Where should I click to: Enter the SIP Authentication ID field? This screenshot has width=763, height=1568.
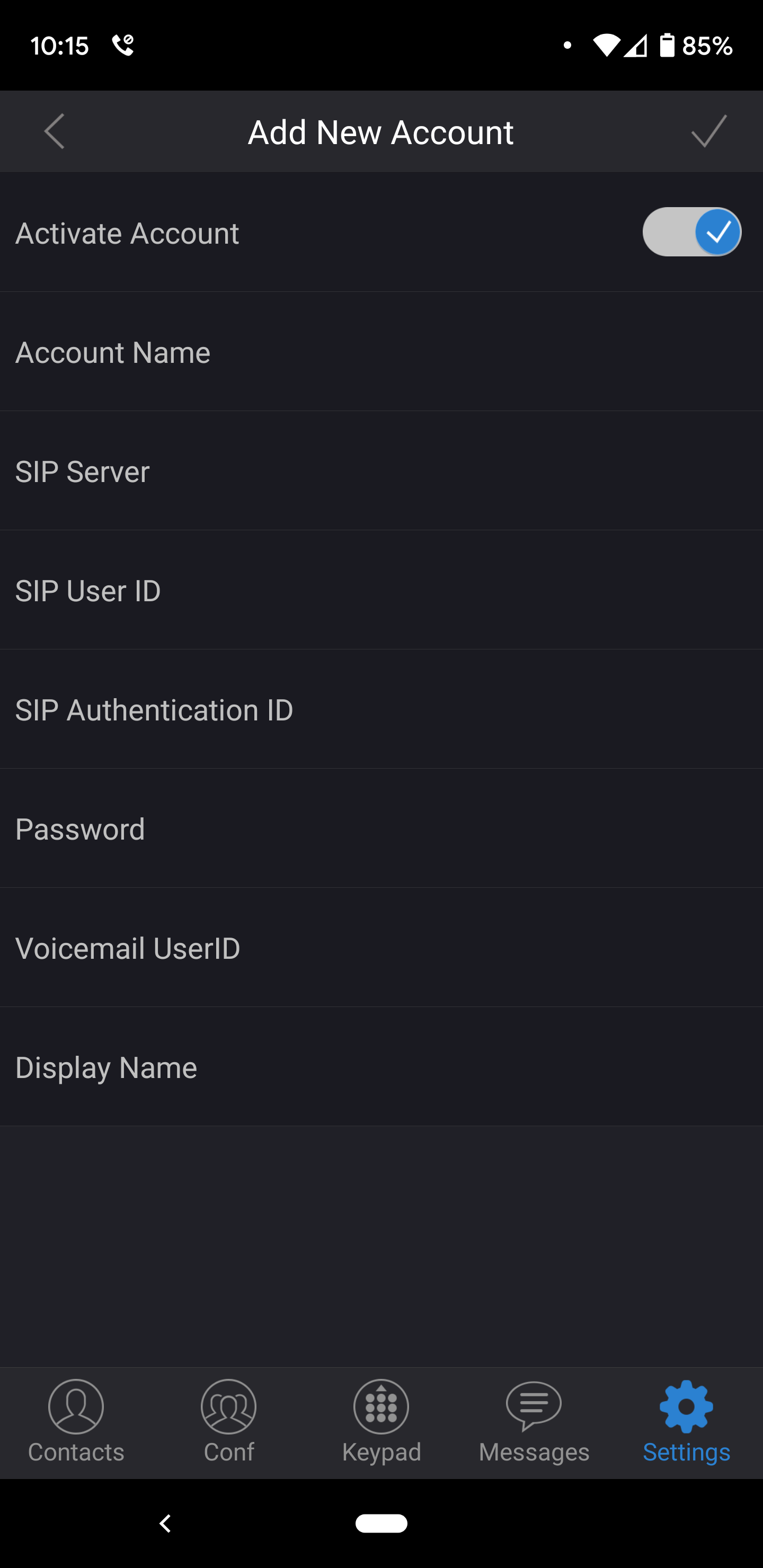(381, 709)
